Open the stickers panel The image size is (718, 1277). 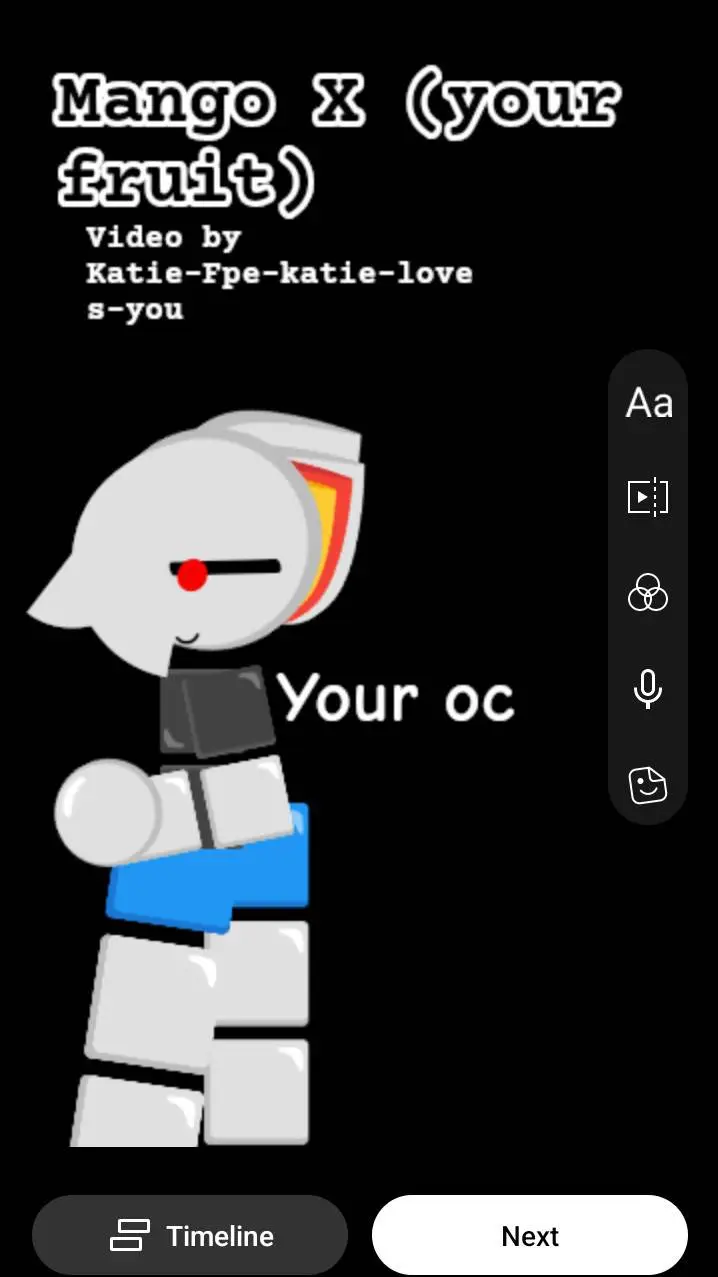click(x=648, y=785)
